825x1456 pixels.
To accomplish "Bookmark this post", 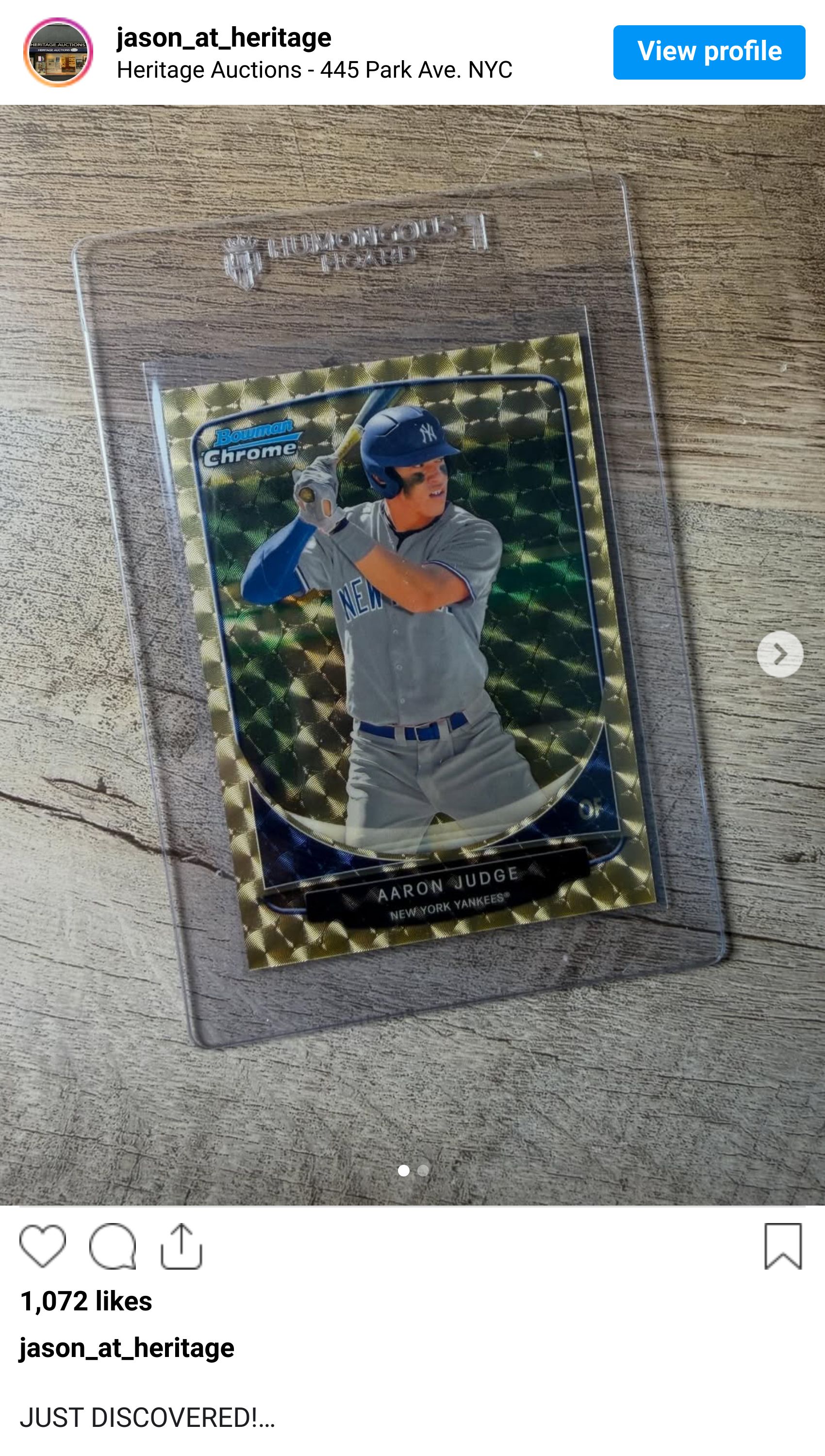I will tap(783, 1246).
